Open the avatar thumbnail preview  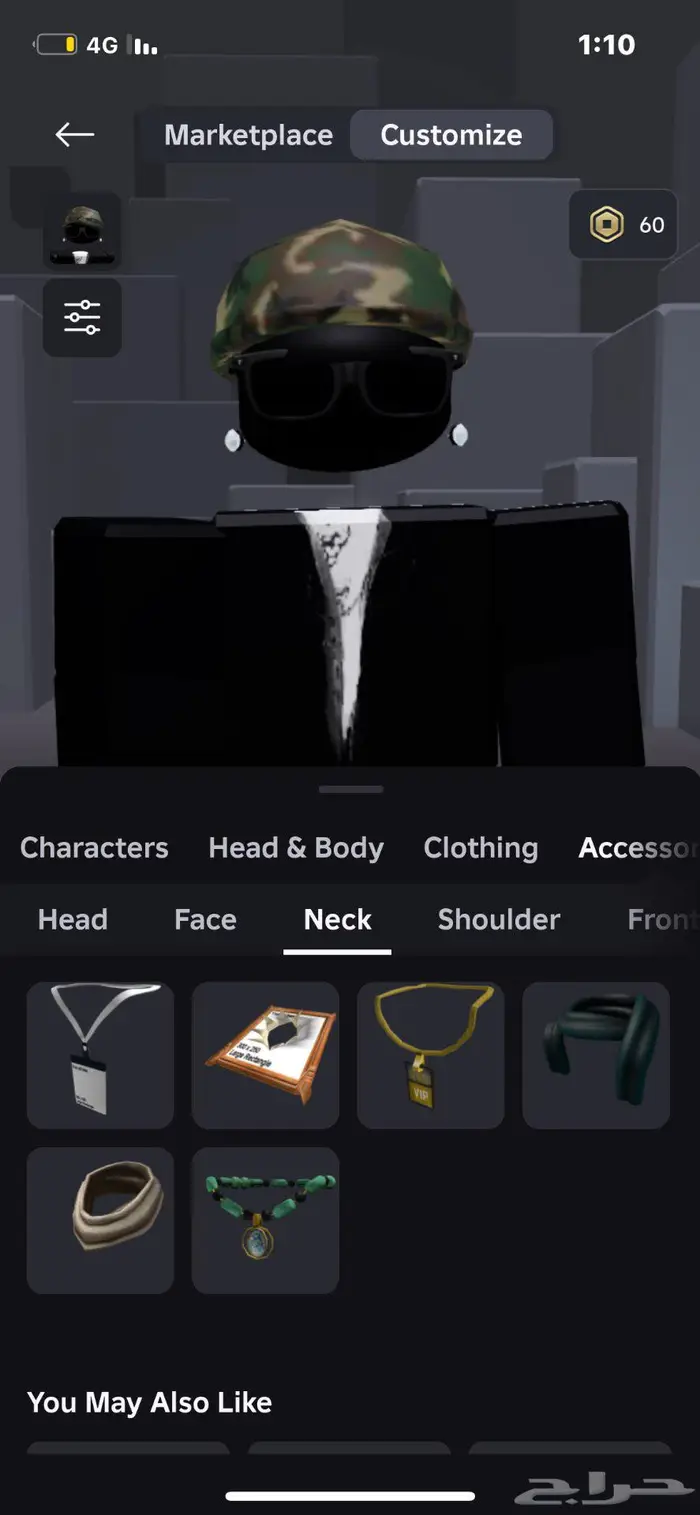coord(82,231)
